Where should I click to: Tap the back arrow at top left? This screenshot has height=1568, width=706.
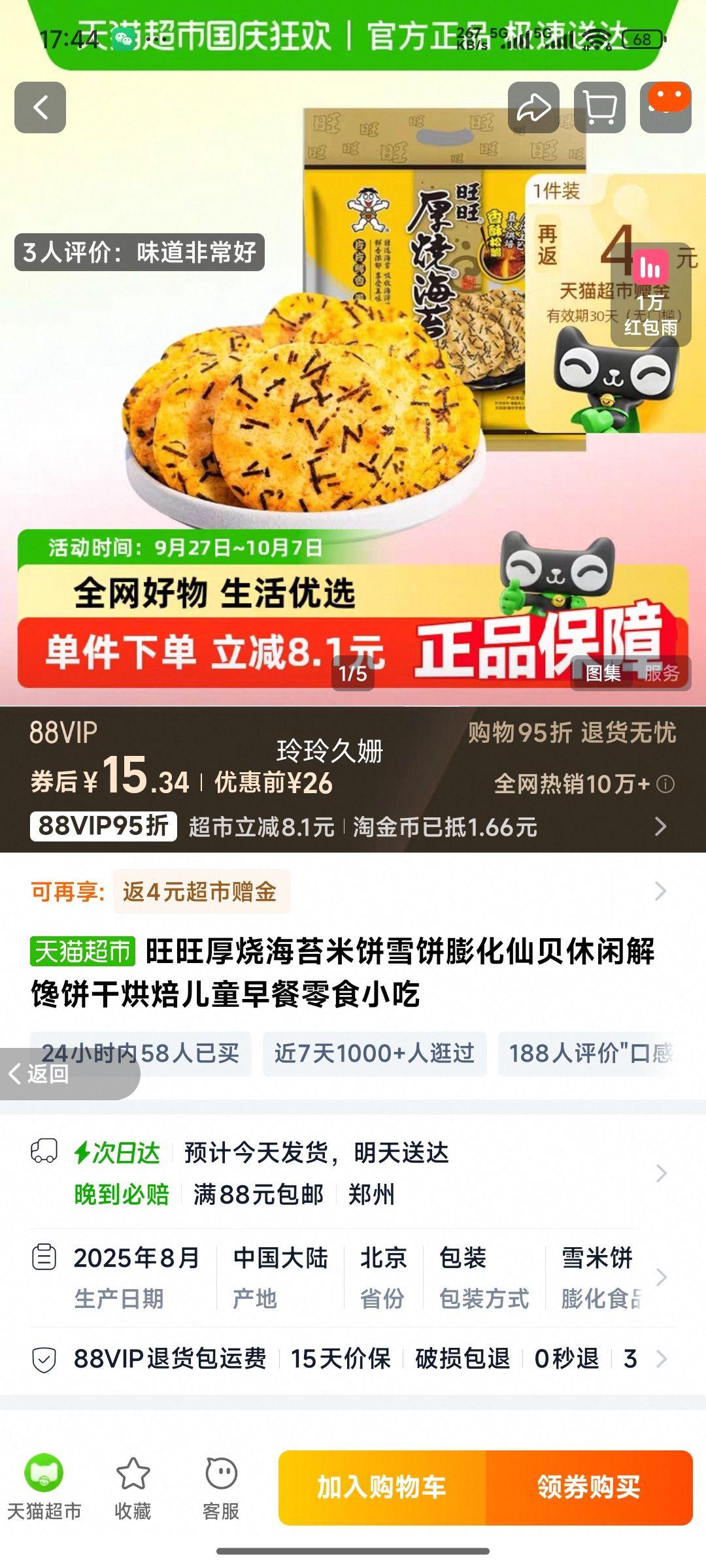click(x=41, y=107)
